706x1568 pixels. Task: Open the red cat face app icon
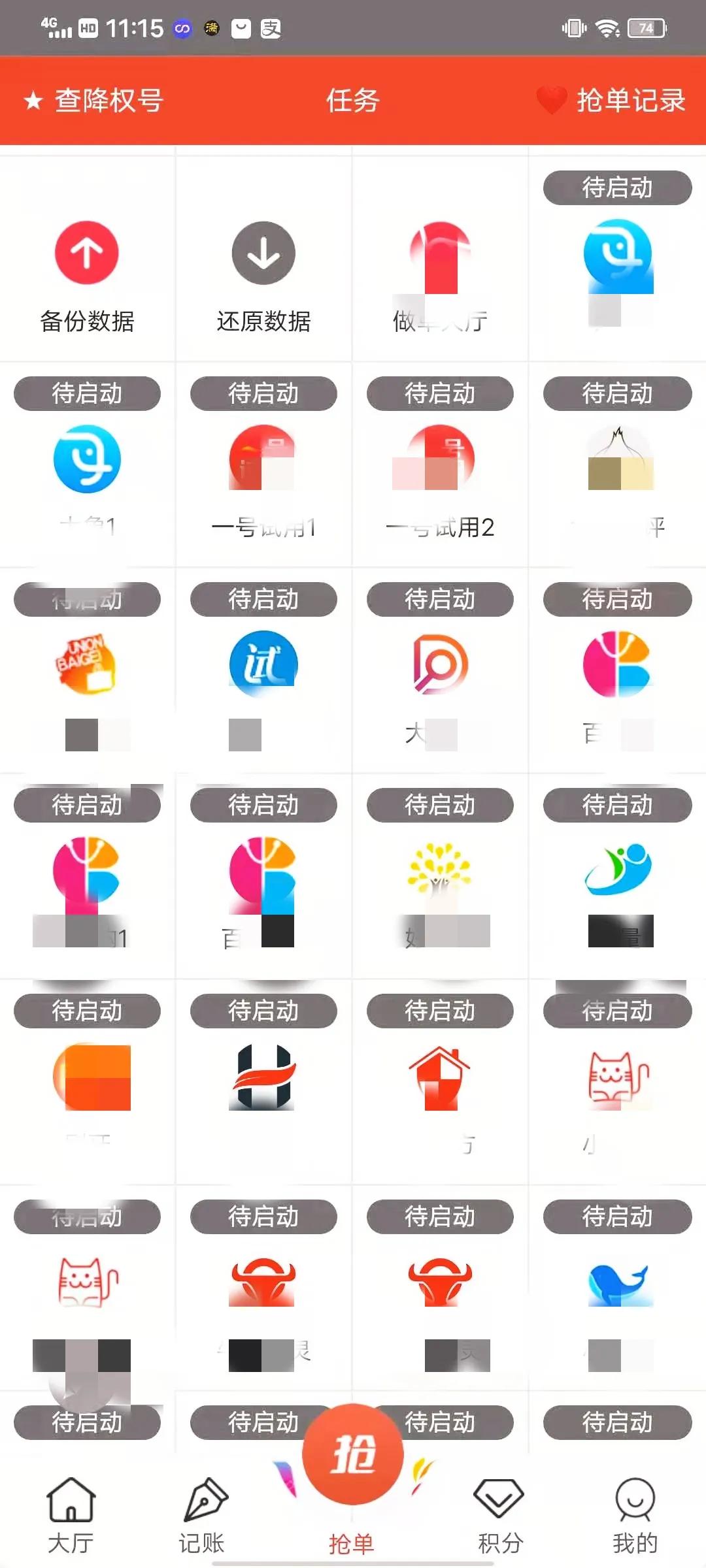point(618,1078)
